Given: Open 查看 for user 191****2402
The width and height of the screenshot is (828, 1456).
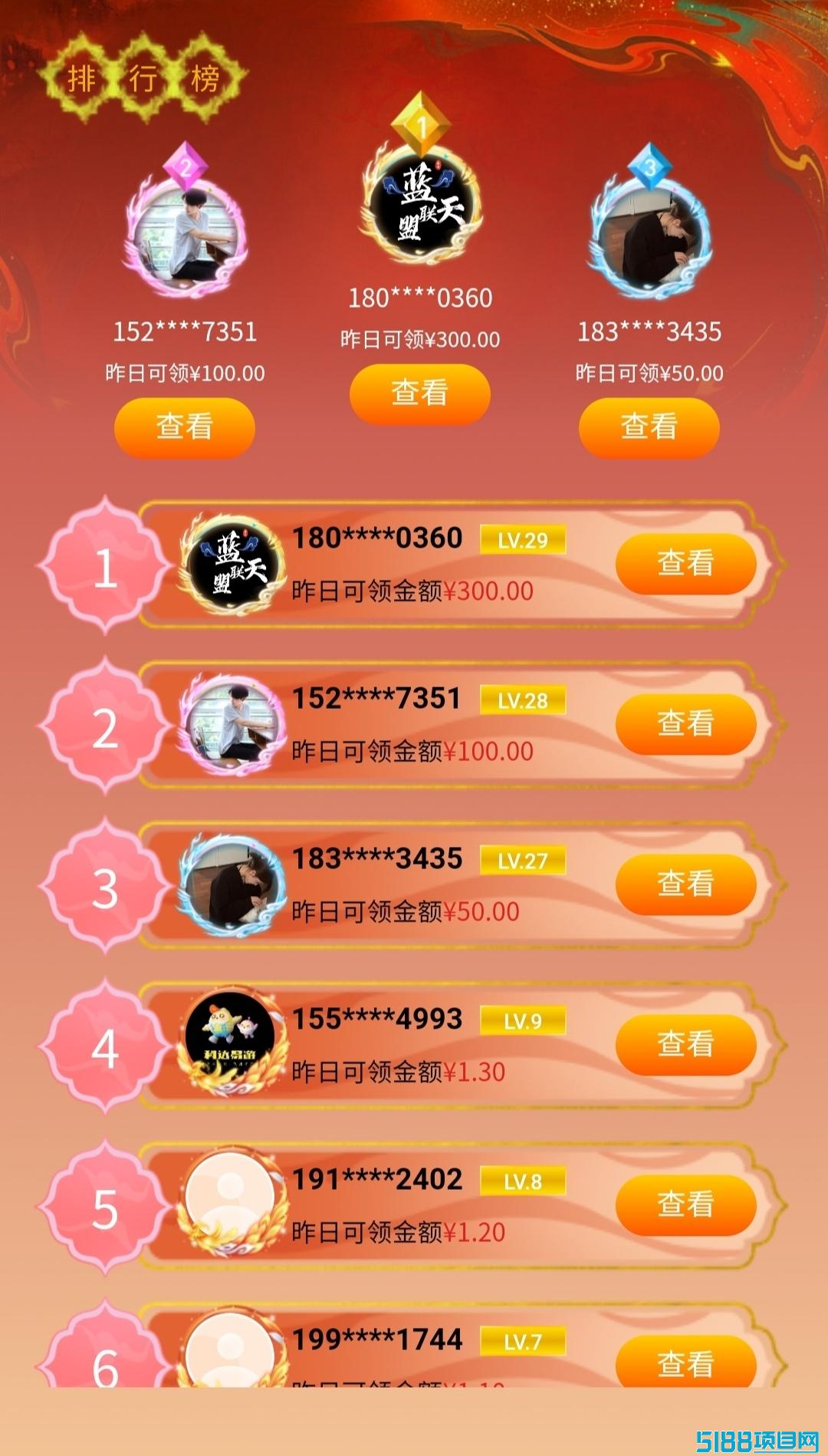Looking at the screenshot, I should (x=685, y=1205).
